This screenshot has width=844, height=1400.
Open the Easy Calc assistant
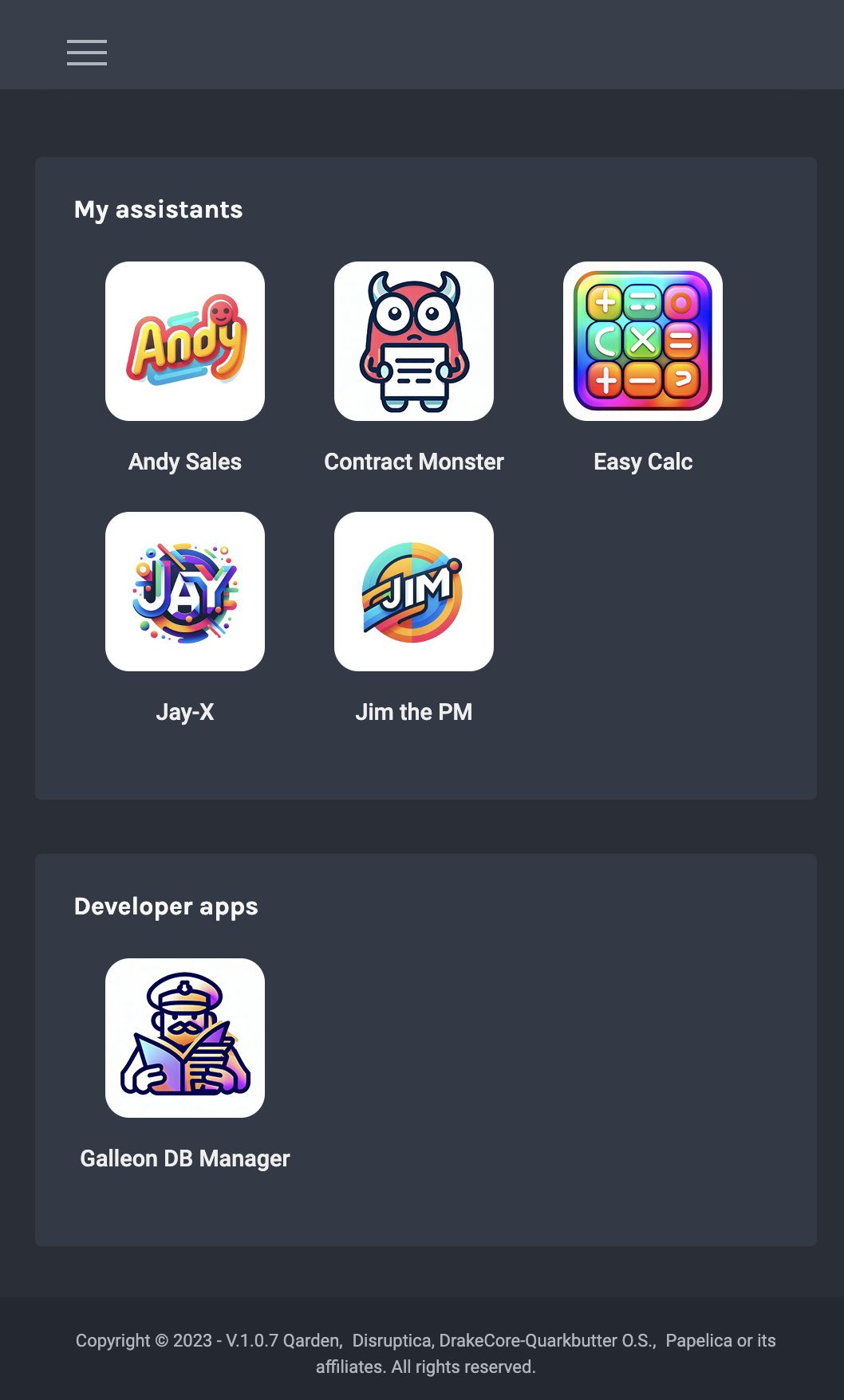click(x=643, y=341)
